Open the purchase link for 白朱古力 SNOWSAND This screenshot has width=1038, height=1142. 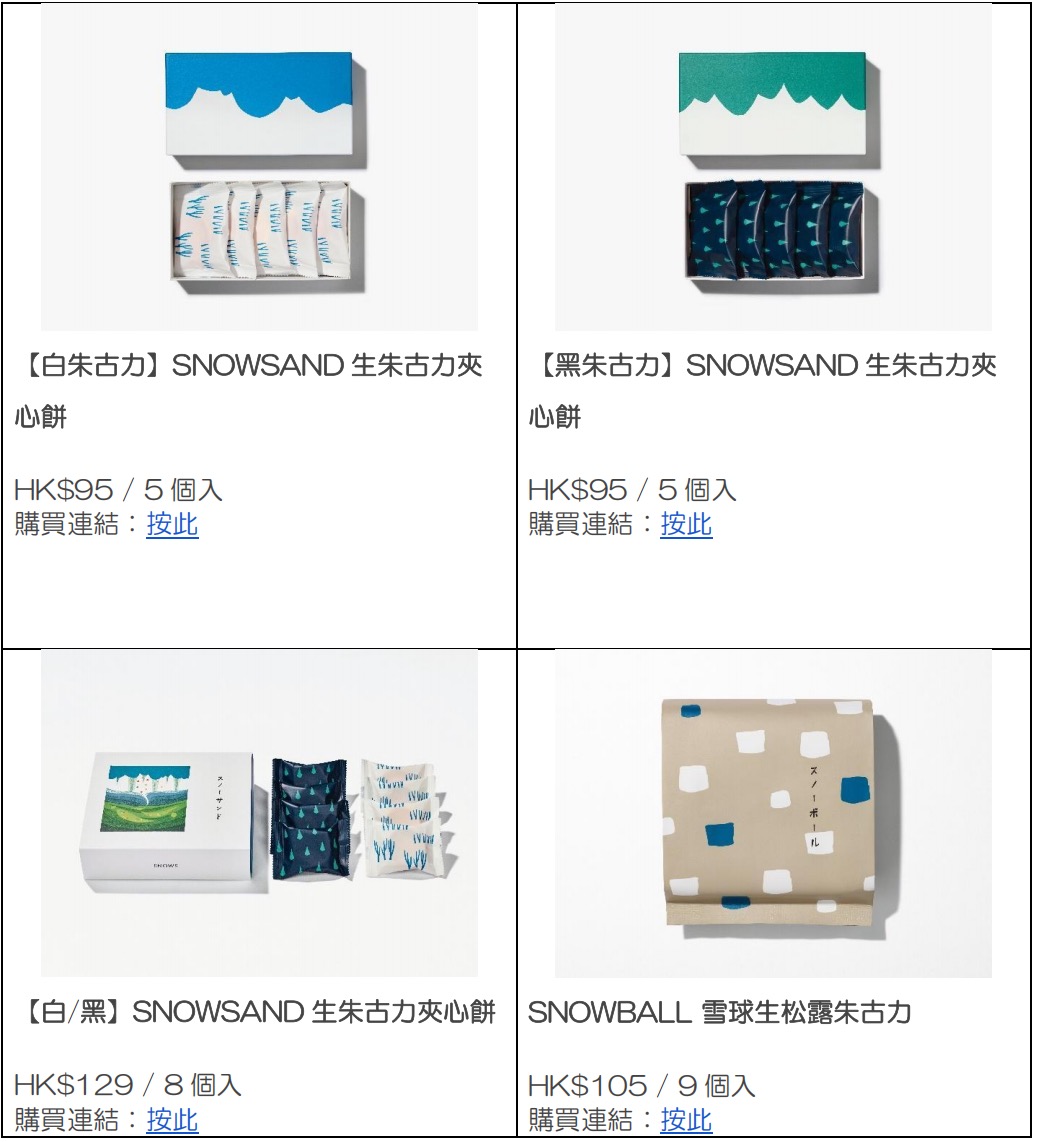click(172, 524)
